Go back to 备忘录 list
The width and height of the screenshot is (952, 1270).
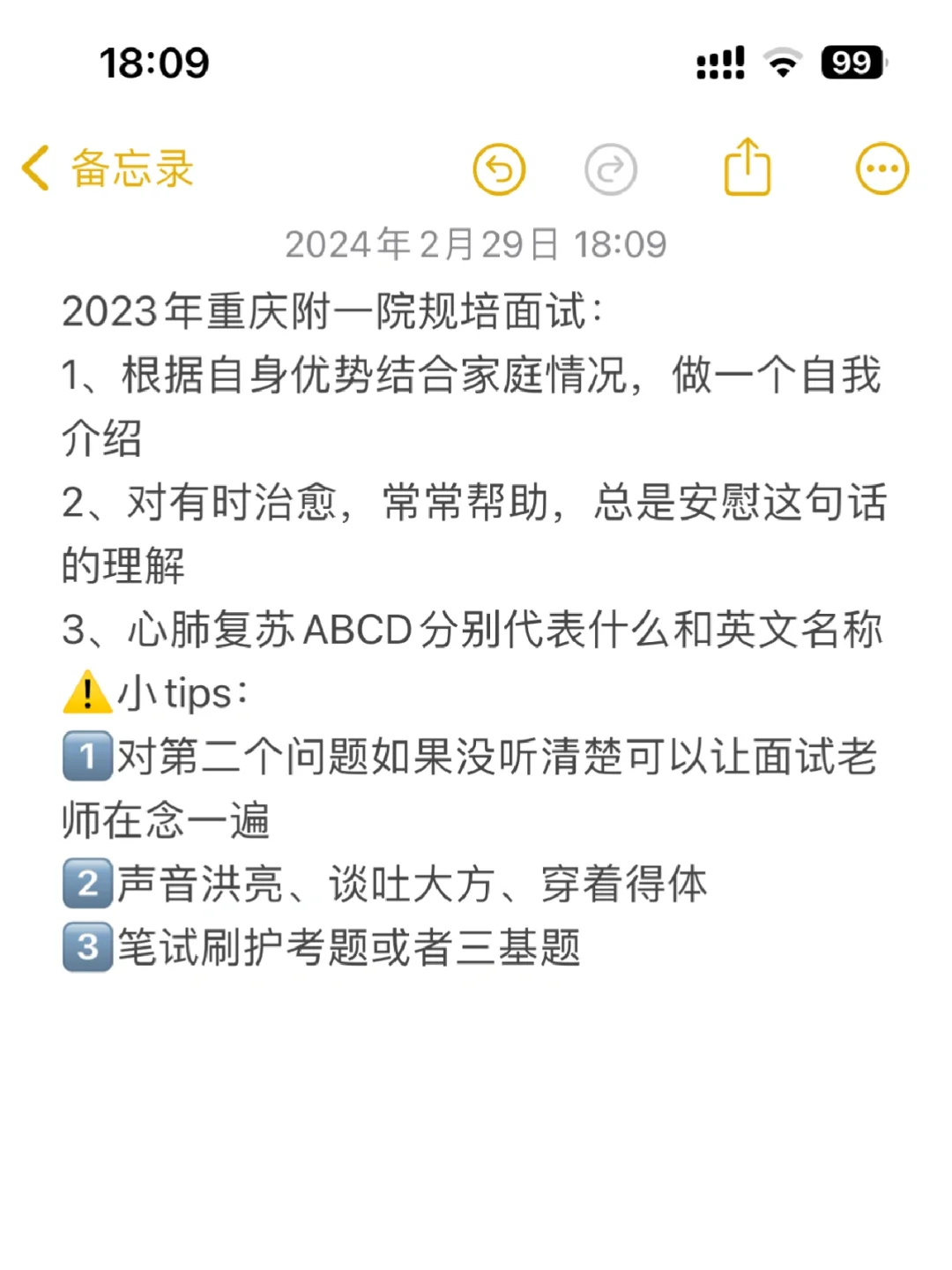[x=108, y=168]
